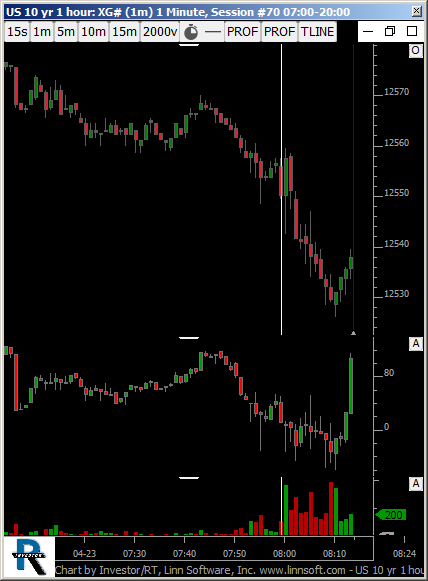This screenshot has height=581, width=428.
Task: Activate the TLINE trendline tool
Action: pos(318,32)
